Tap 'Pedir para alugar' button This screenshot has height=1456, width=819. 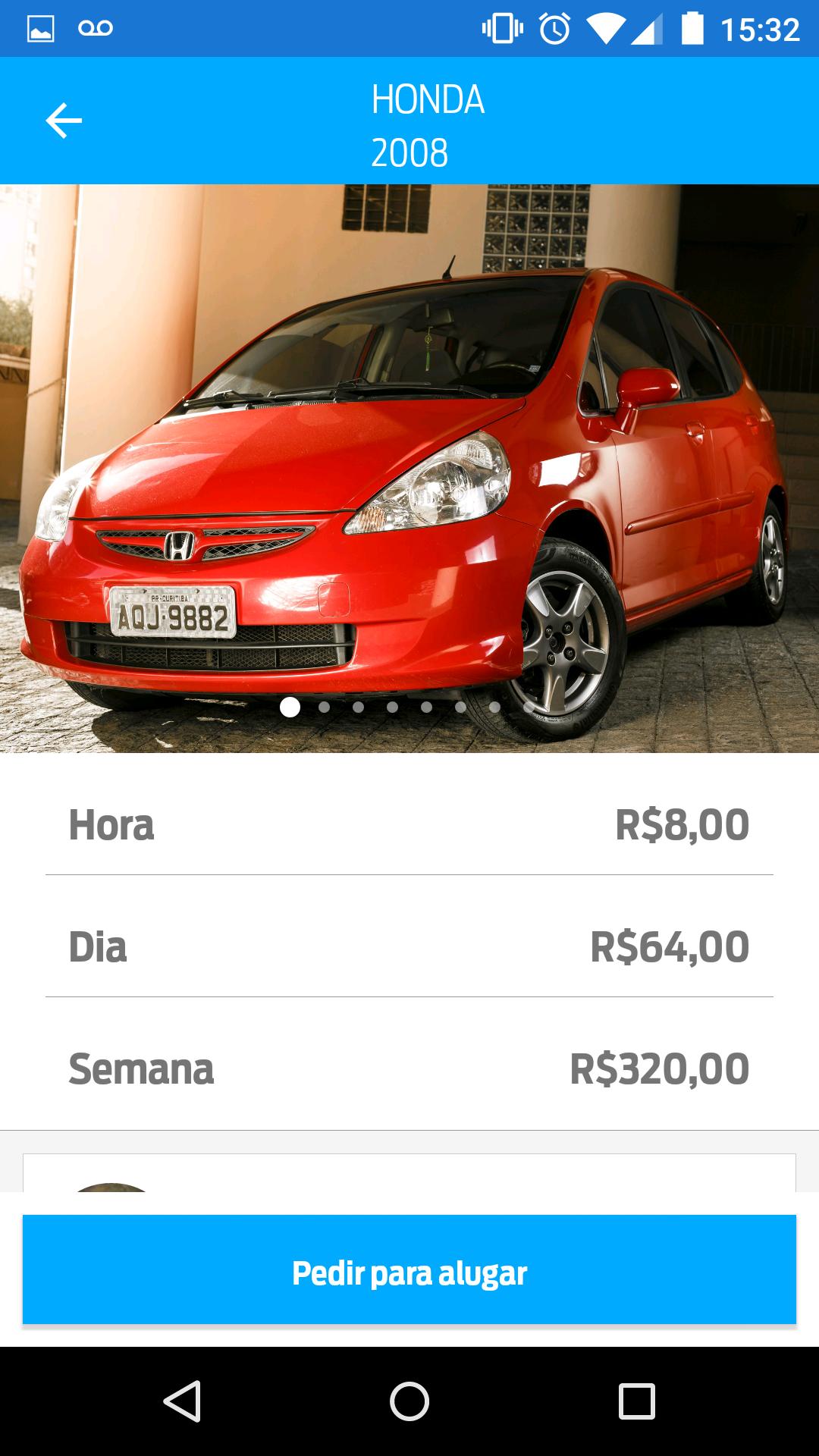click(x=409, y=1273)
